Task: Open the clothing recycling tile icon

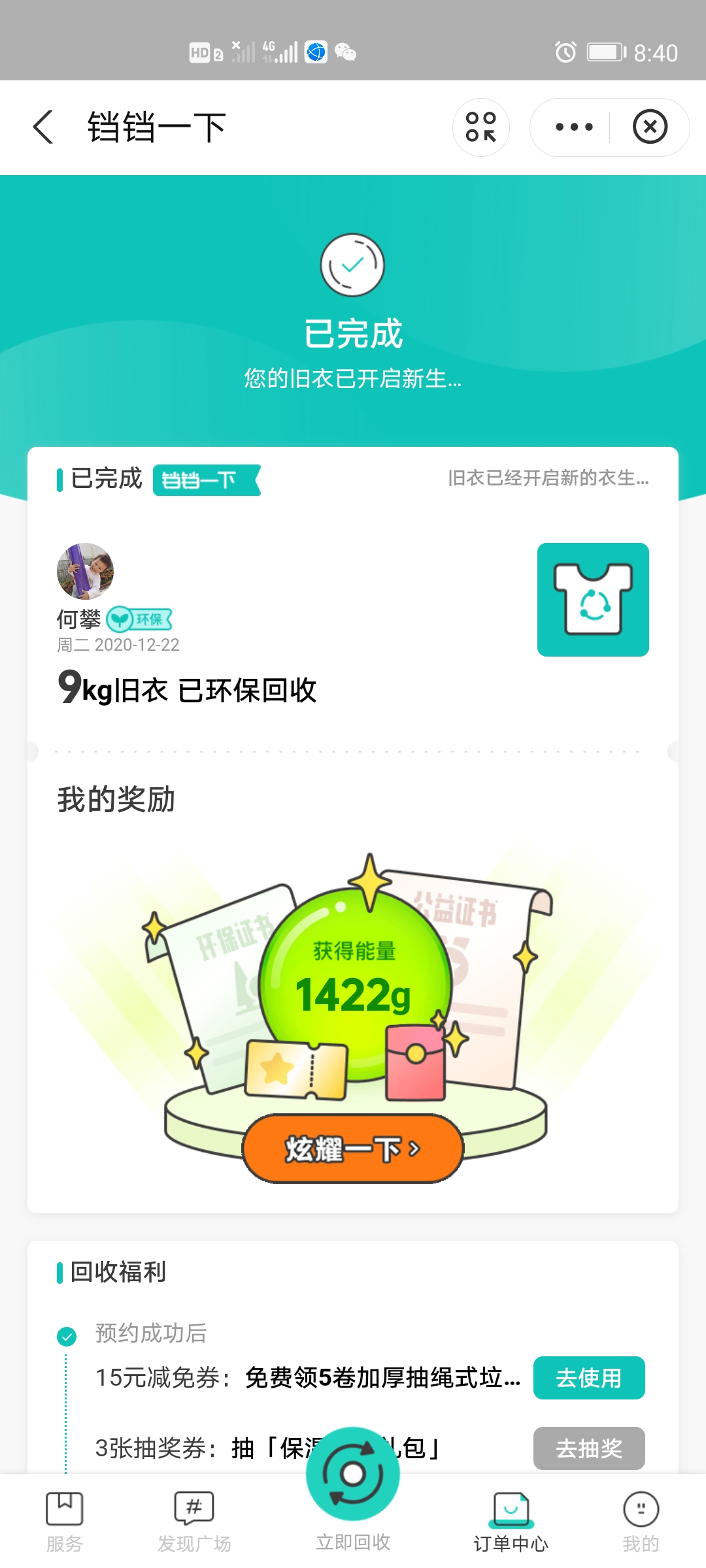Action: [x=593, y=599]
